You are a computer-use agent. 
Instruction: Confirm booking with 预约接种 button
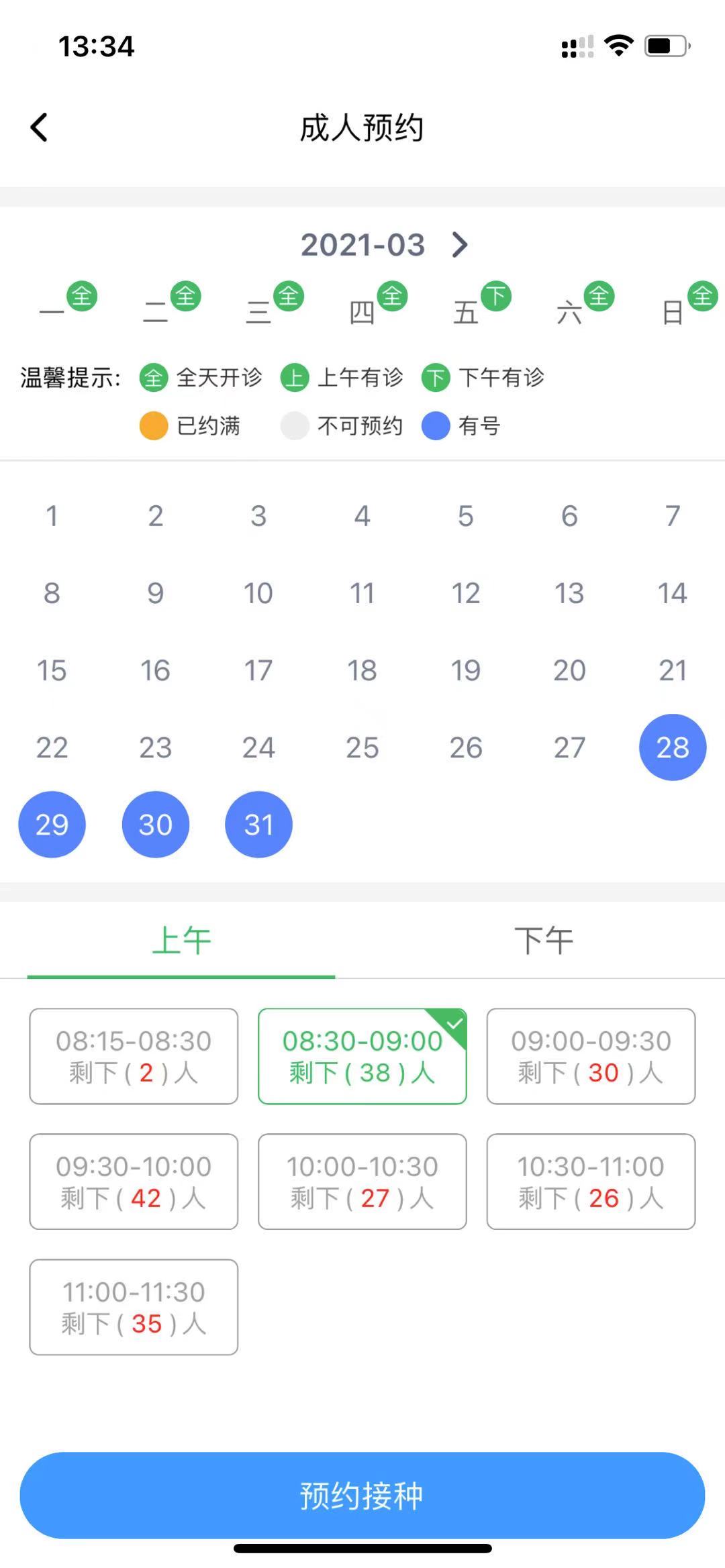point(362,1495)
